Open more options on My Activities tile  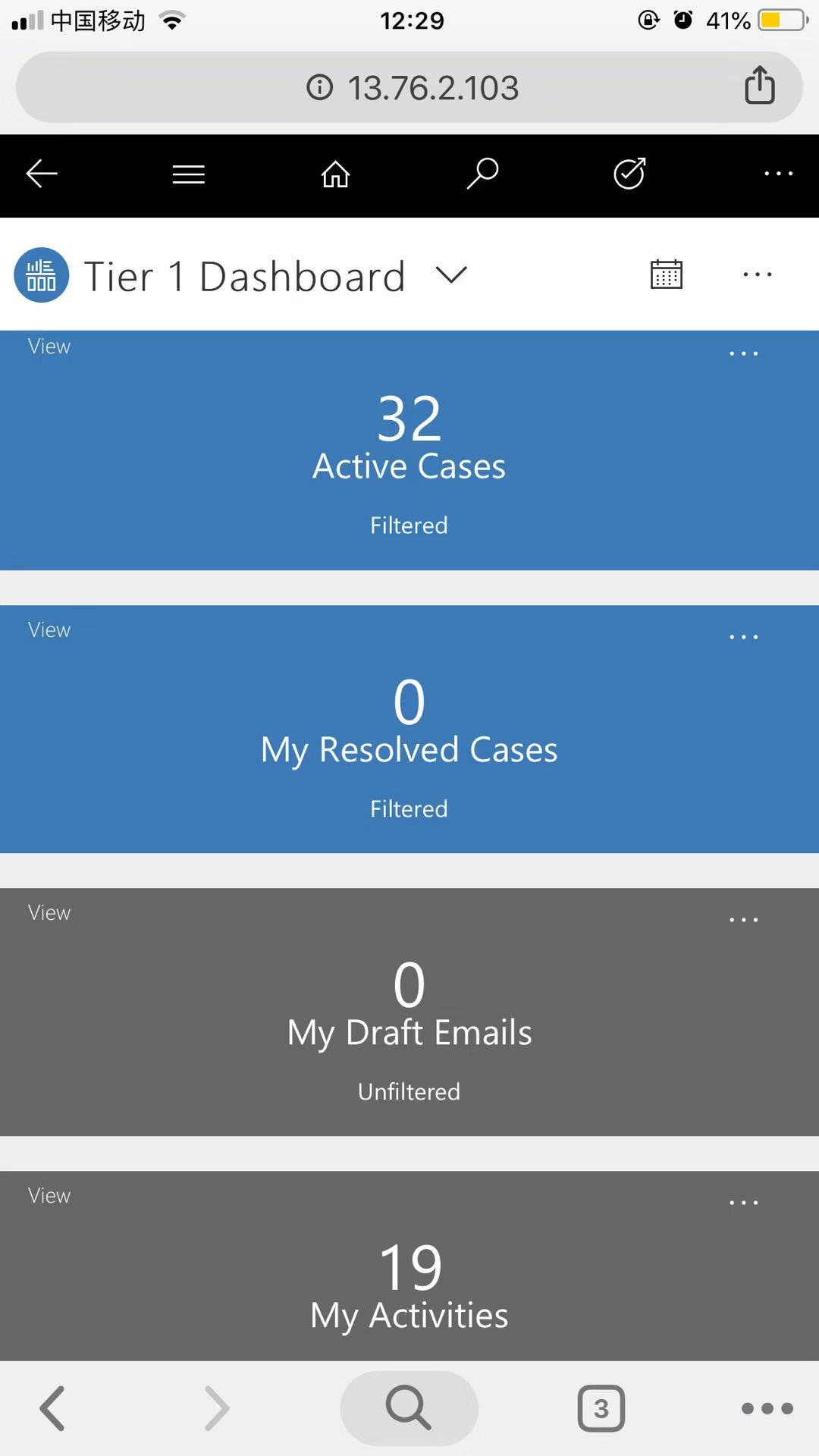(743, 1203)
